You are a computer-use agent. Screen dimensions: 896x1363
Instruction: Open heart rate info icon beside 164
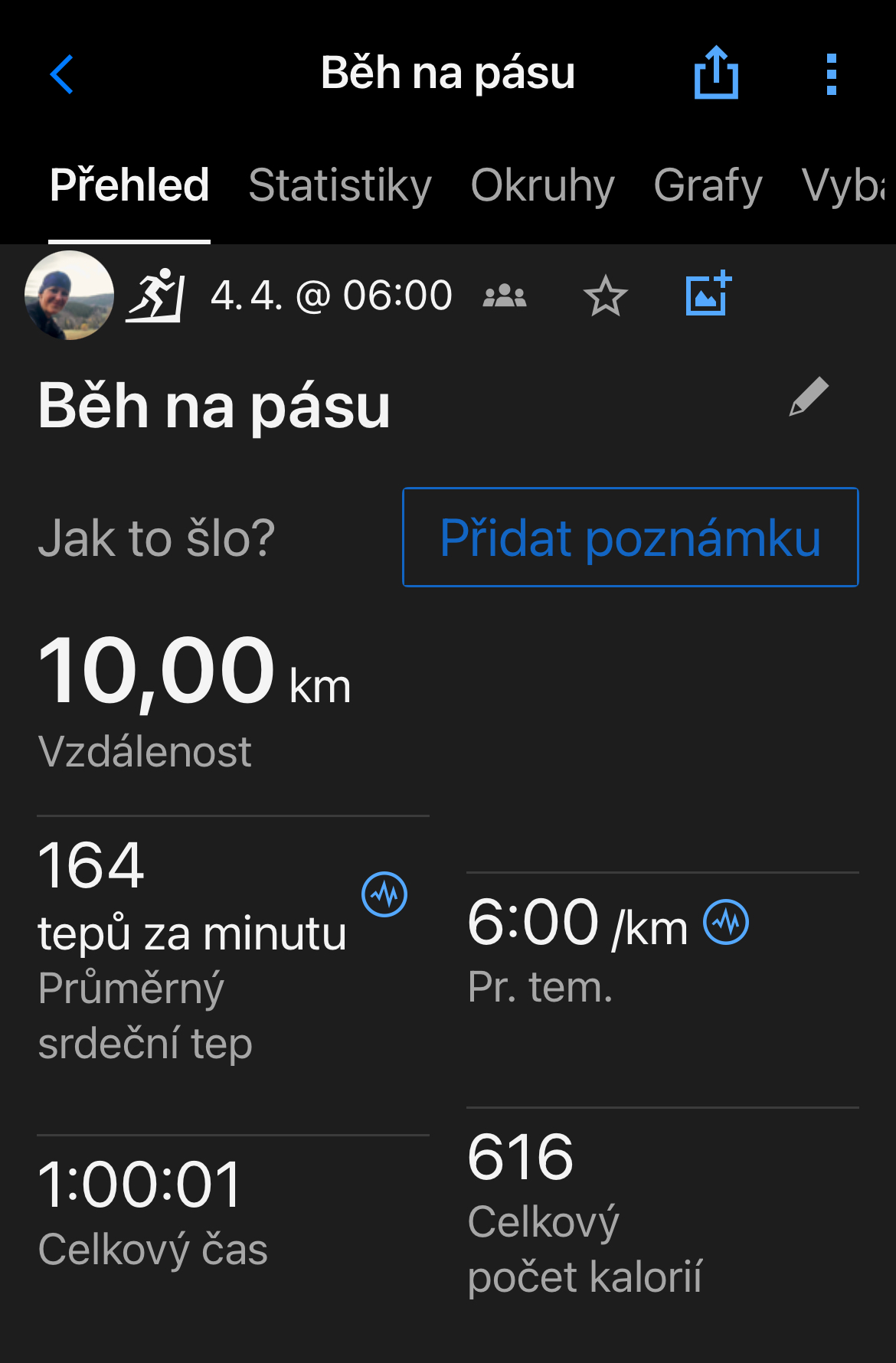pos(384,894)
